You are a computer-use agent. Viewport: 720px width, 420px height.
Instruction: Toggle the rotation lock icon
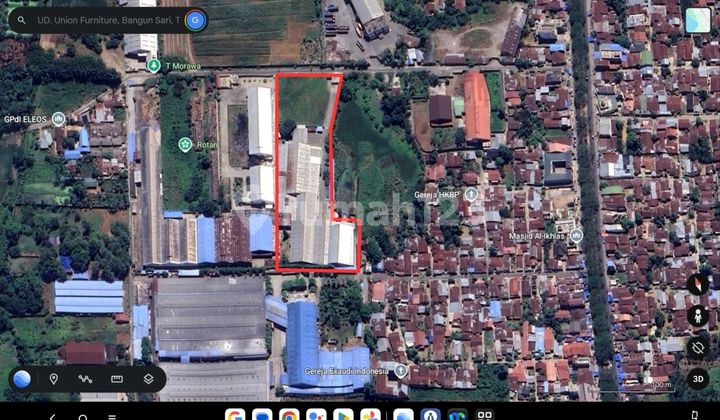698,347
